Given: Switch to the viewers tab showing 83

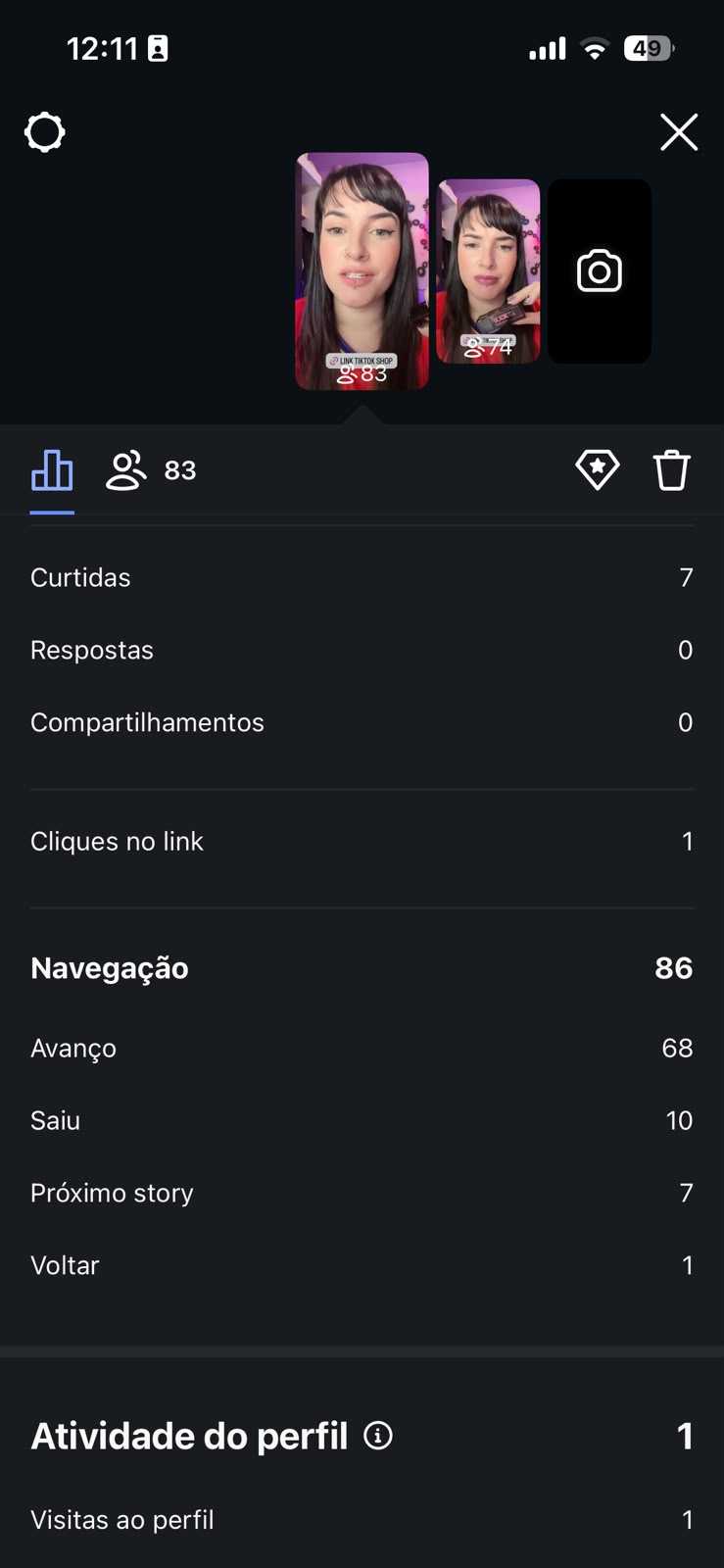Looking at the screenshot, I should (151, 470).
